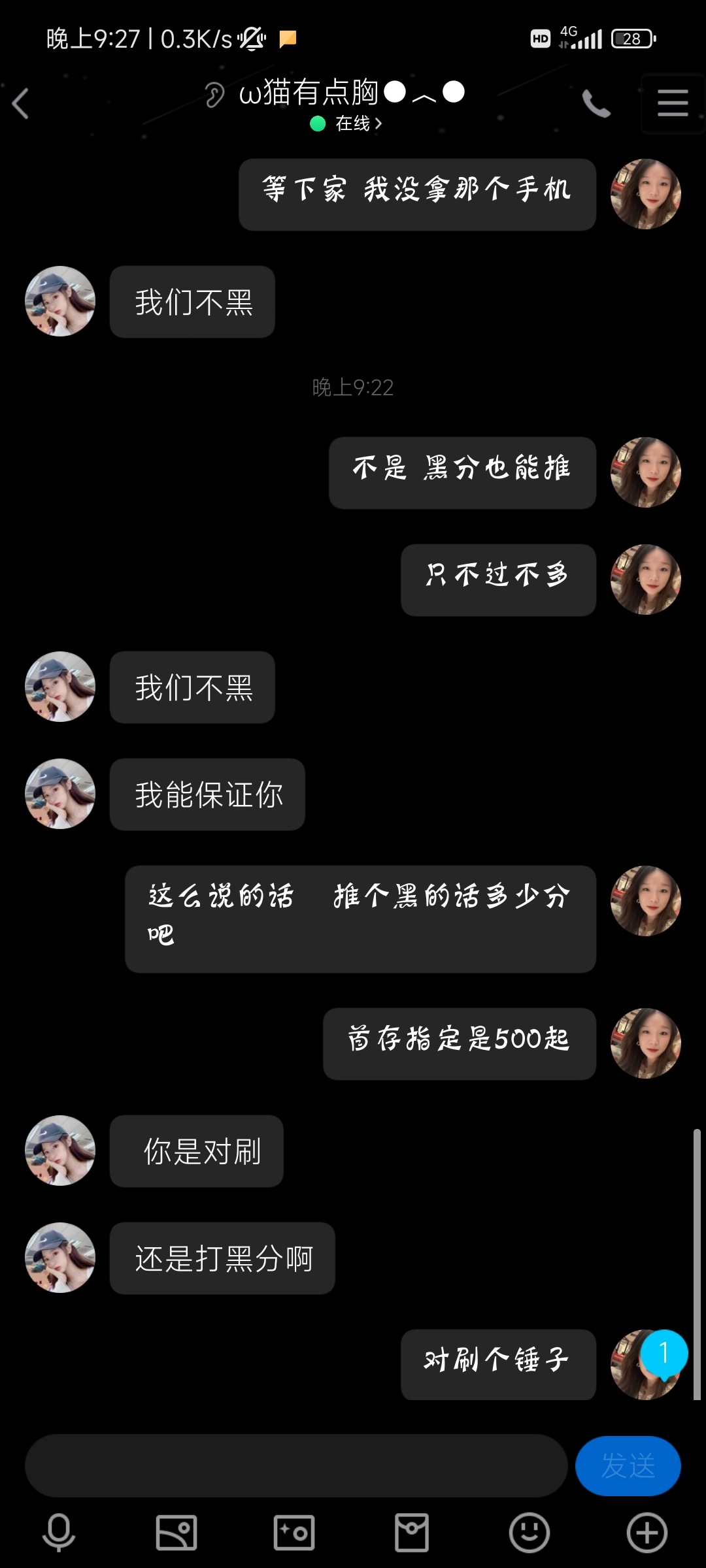Open the photo gallery picker

pos(176,1532)
